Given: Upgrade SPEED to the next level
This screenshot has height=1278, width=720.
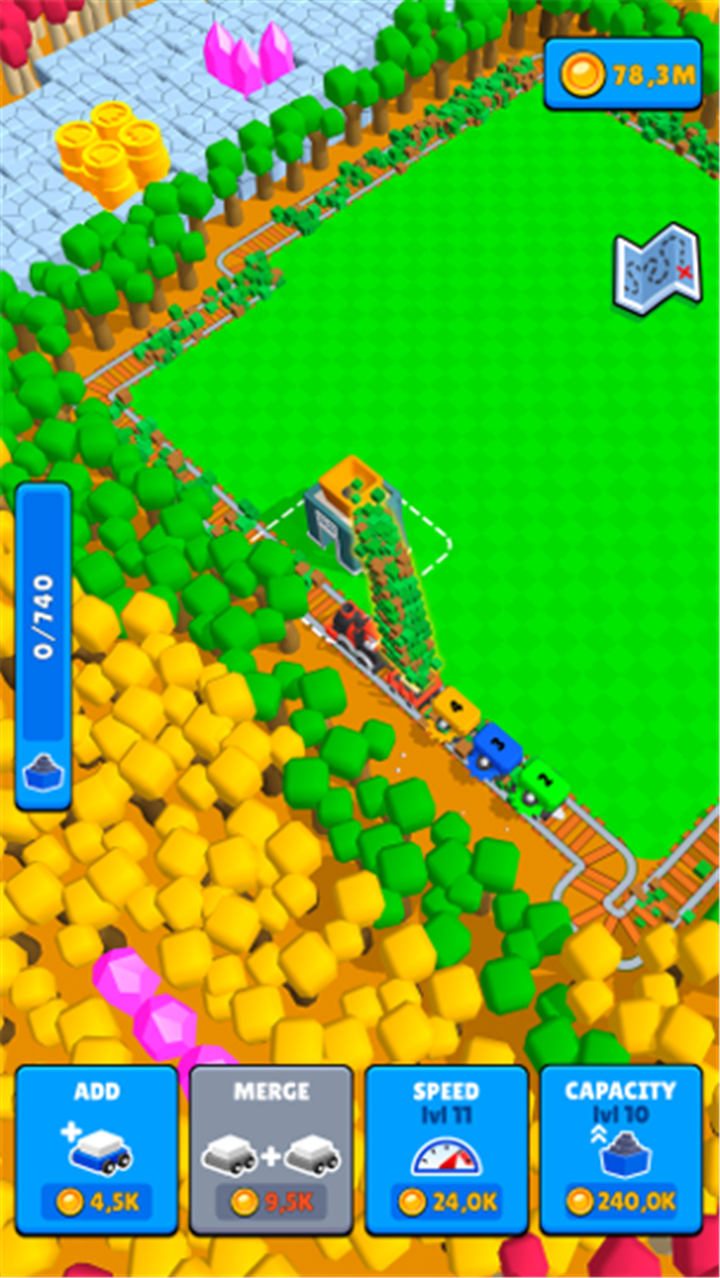Looking at the screenshot, I should tap(446, 1150).
